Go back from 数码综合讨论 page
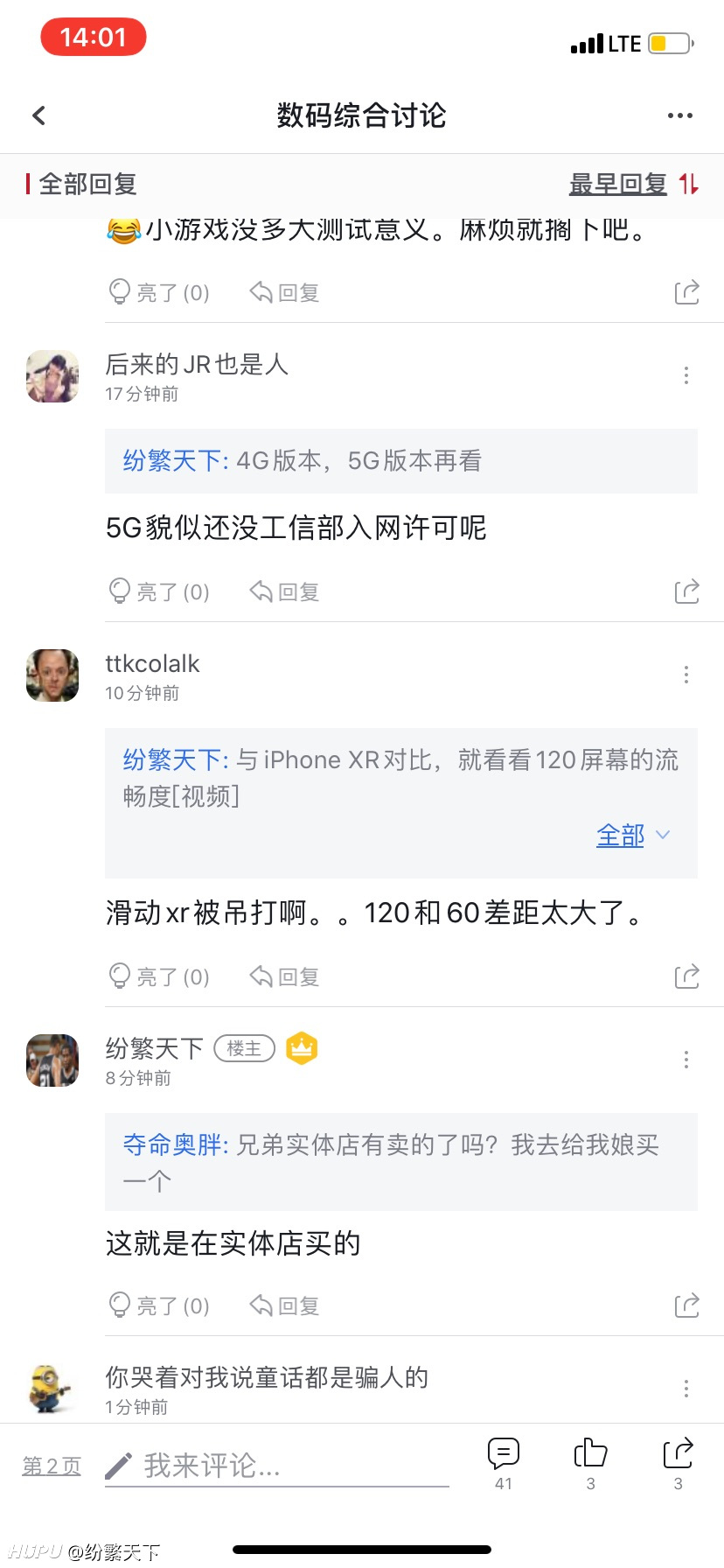The image size is (724, 1568). pyautogui.click(x=38, y=115)
